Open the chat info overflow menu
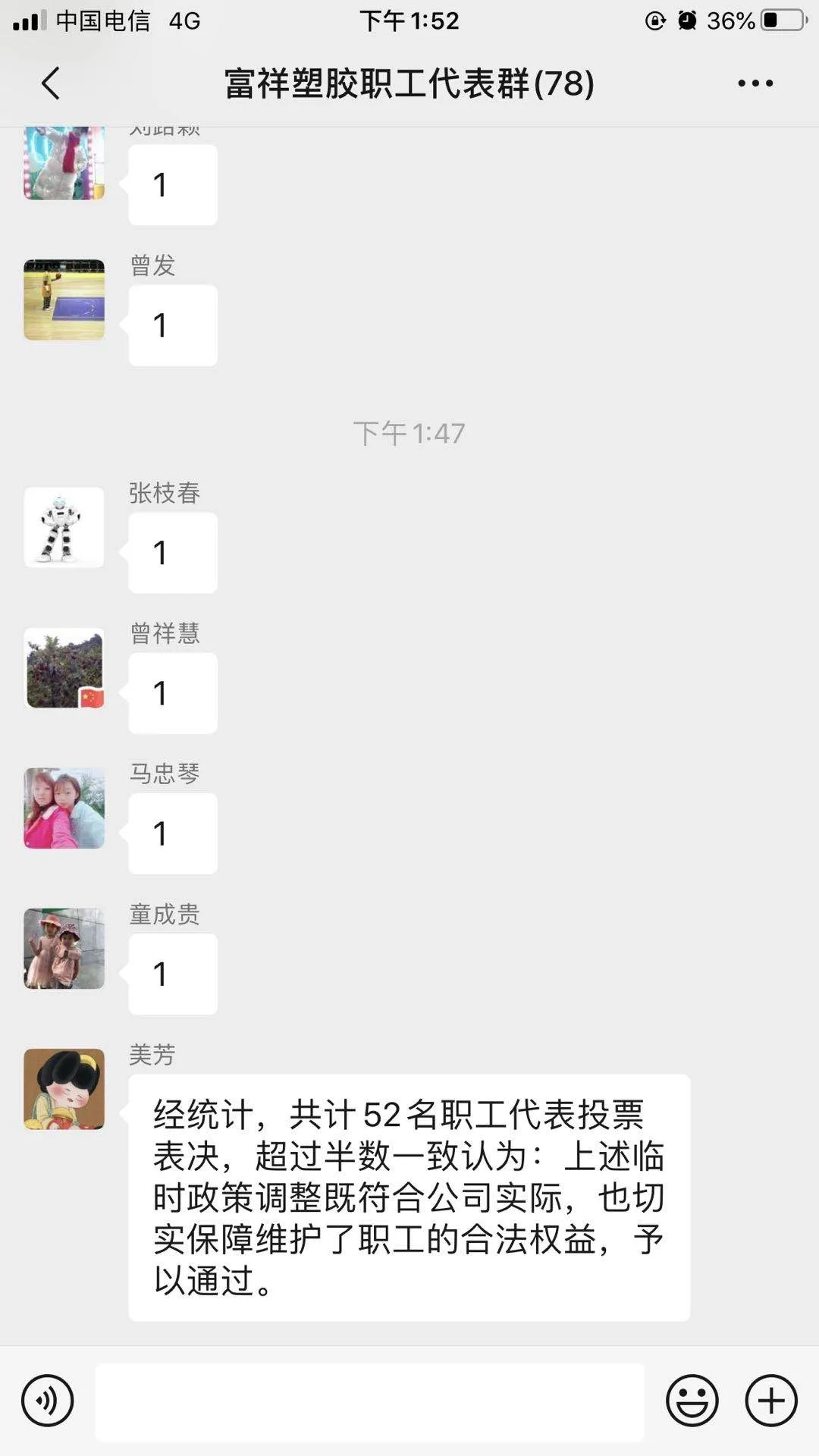The image size is (819, 1456). [x=755, y=83]
